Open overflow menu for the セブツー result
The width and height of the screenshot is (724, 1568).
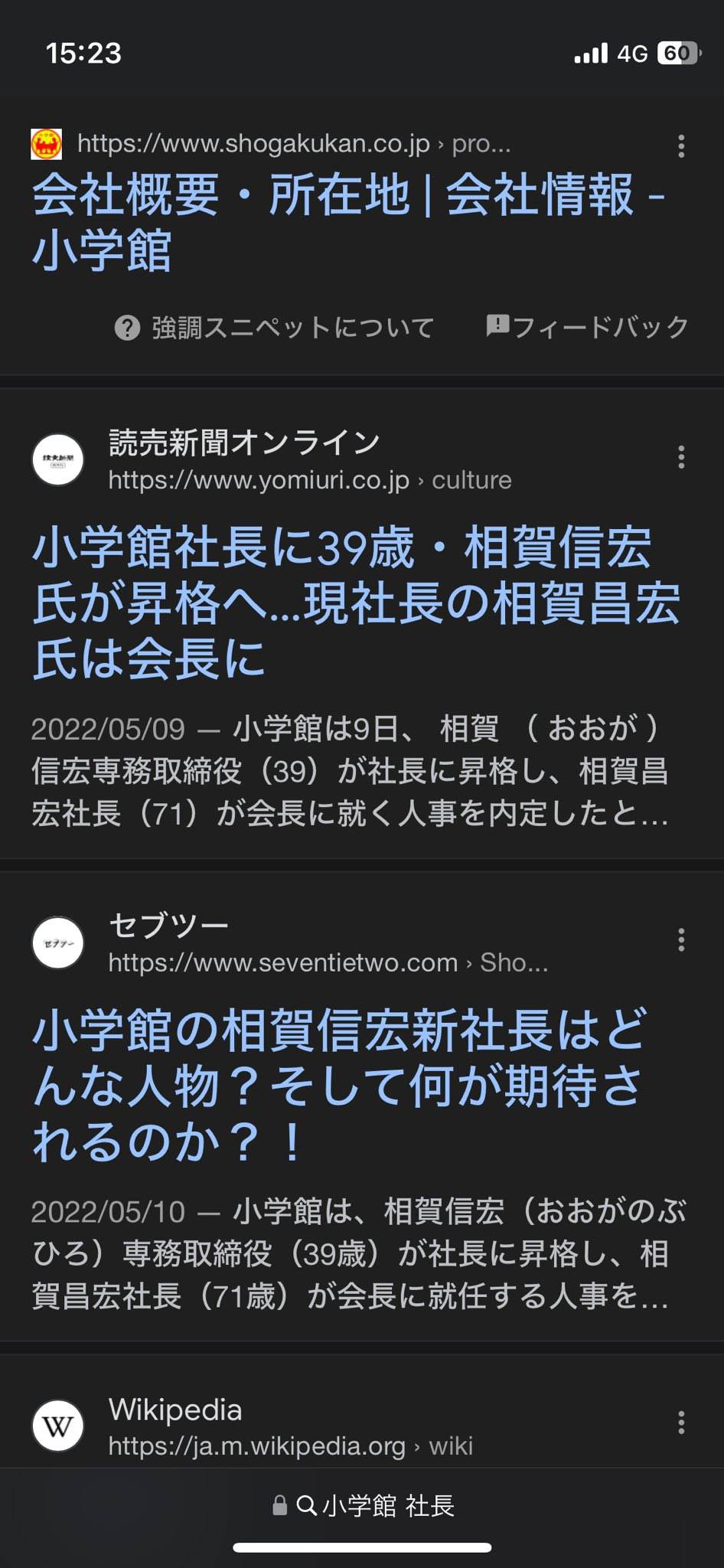click(680, 940)
